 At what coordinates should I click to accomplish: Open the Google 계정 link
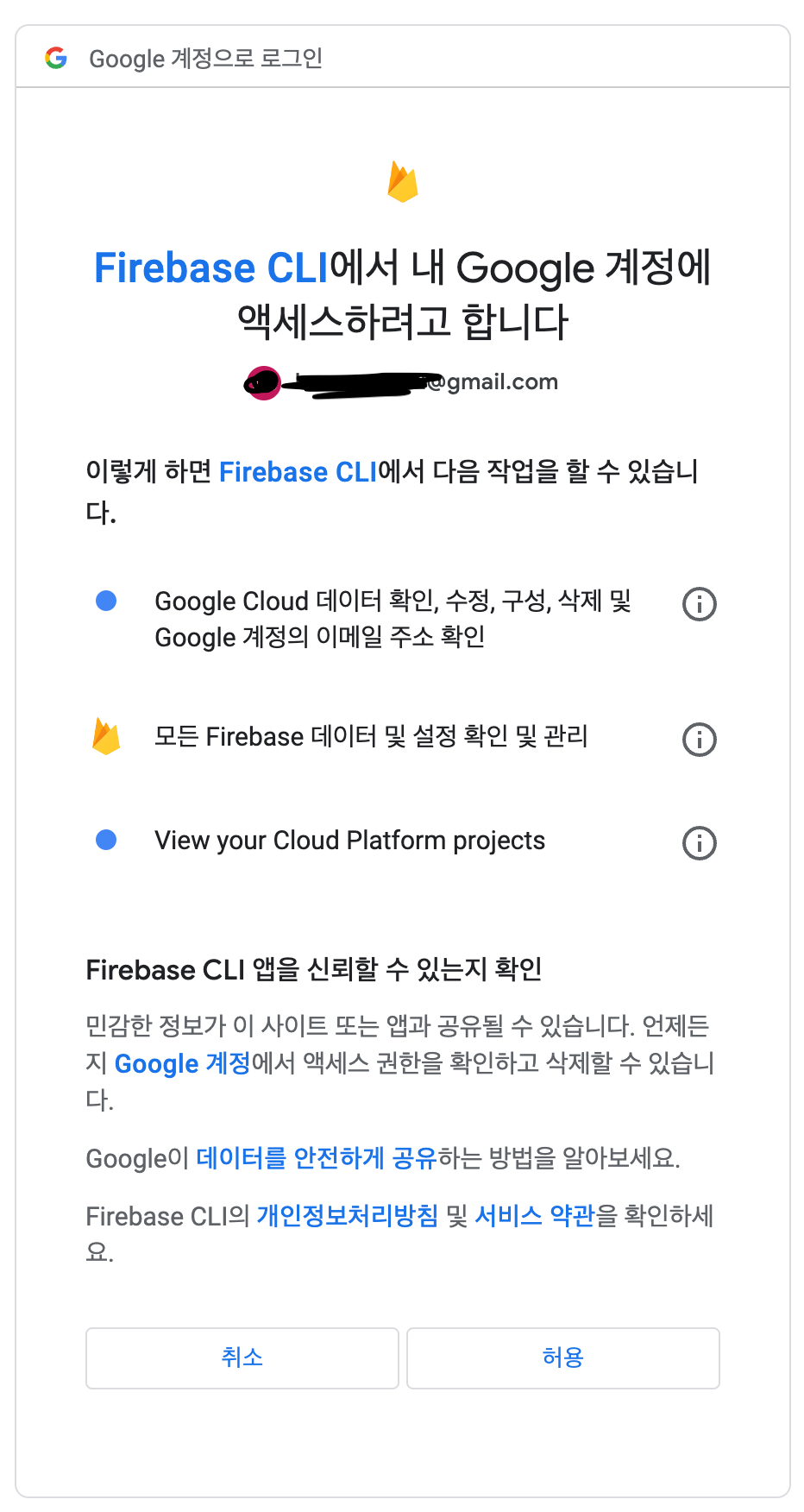tap(182, 1063)
